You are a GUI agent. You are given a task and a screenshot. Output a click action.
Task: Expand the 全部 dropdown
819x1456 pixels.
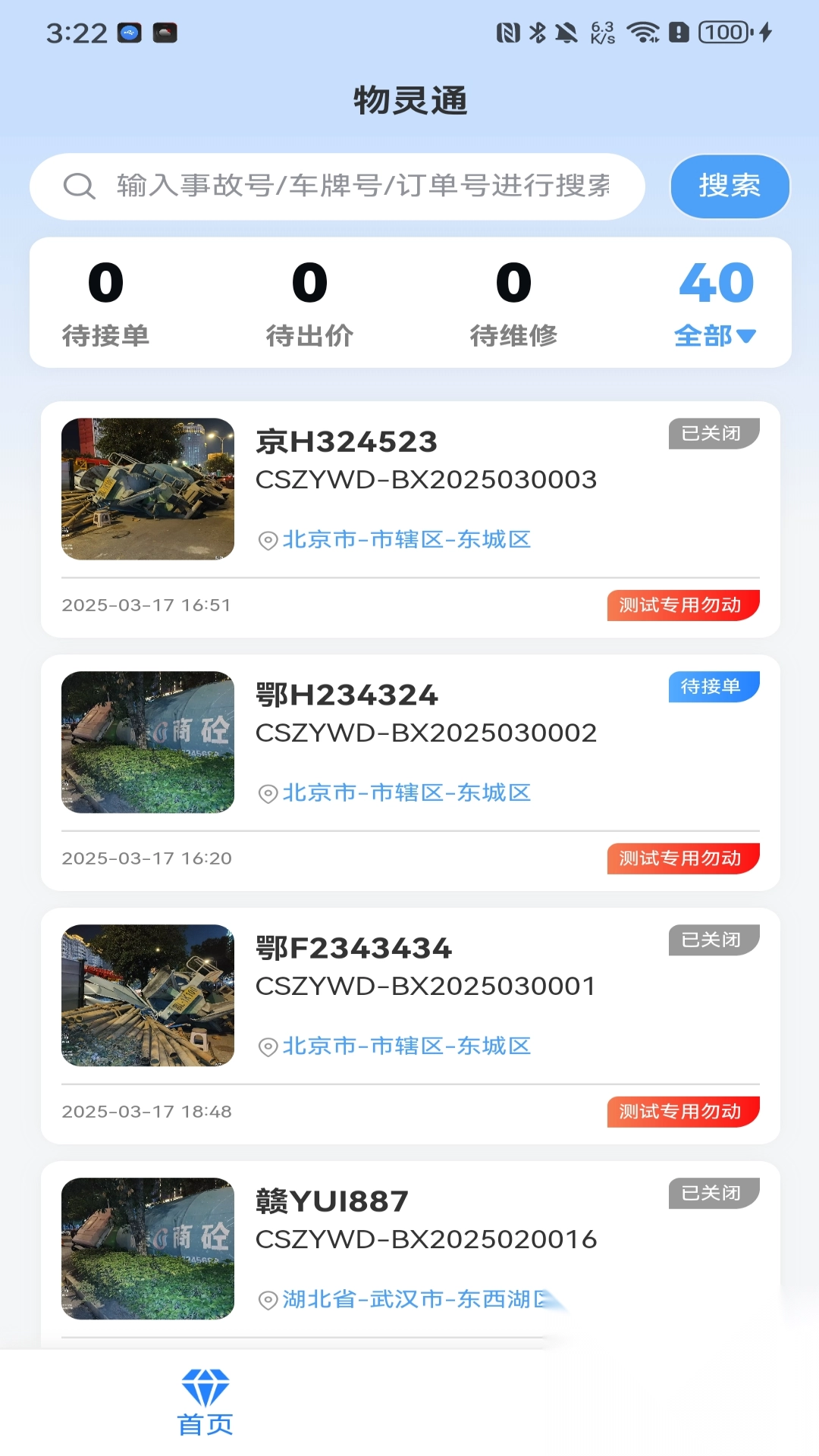coord(715,335)
